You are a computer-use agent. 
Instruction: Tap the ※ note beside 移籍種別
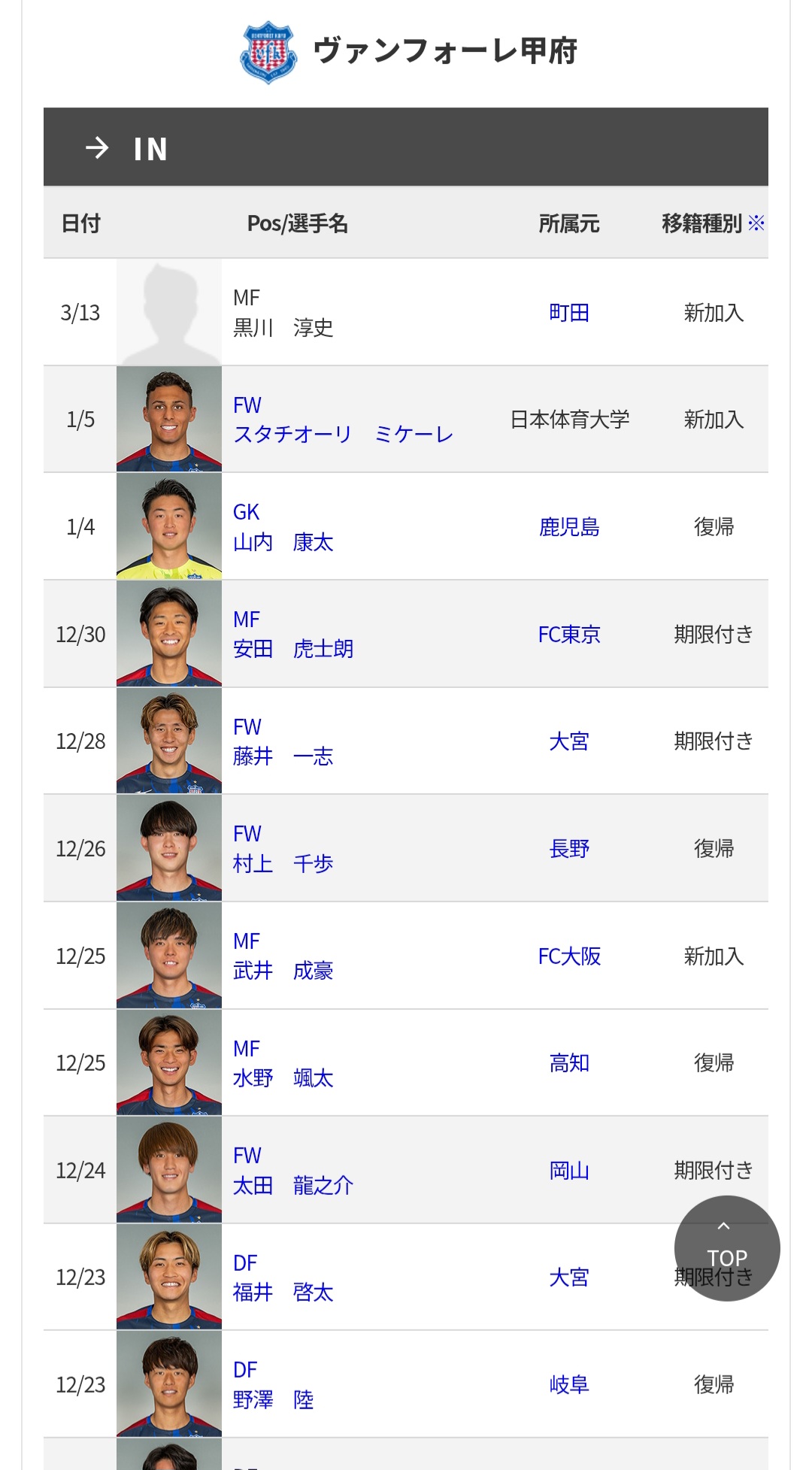[x=756, y=223]
